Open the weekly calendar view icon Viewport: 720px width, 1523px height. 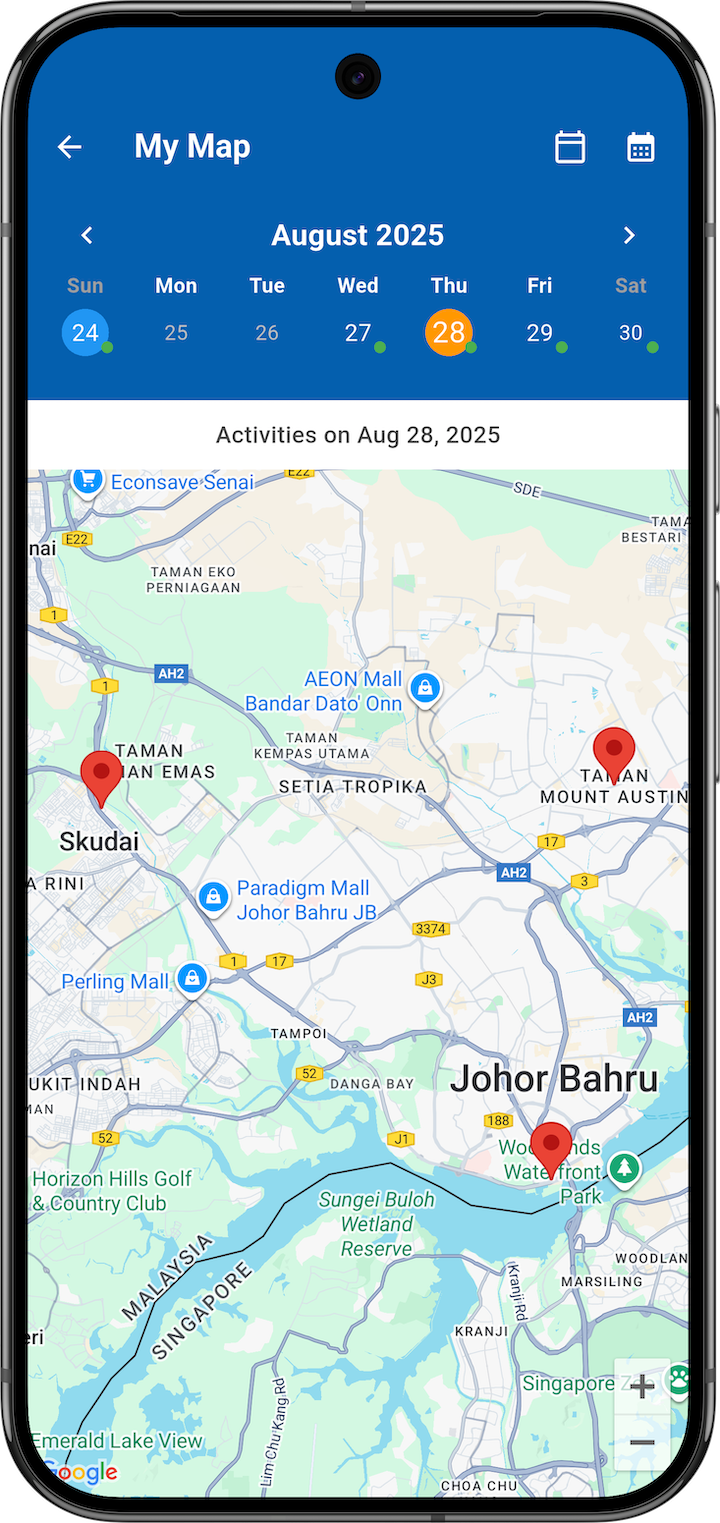coord(570,146)
